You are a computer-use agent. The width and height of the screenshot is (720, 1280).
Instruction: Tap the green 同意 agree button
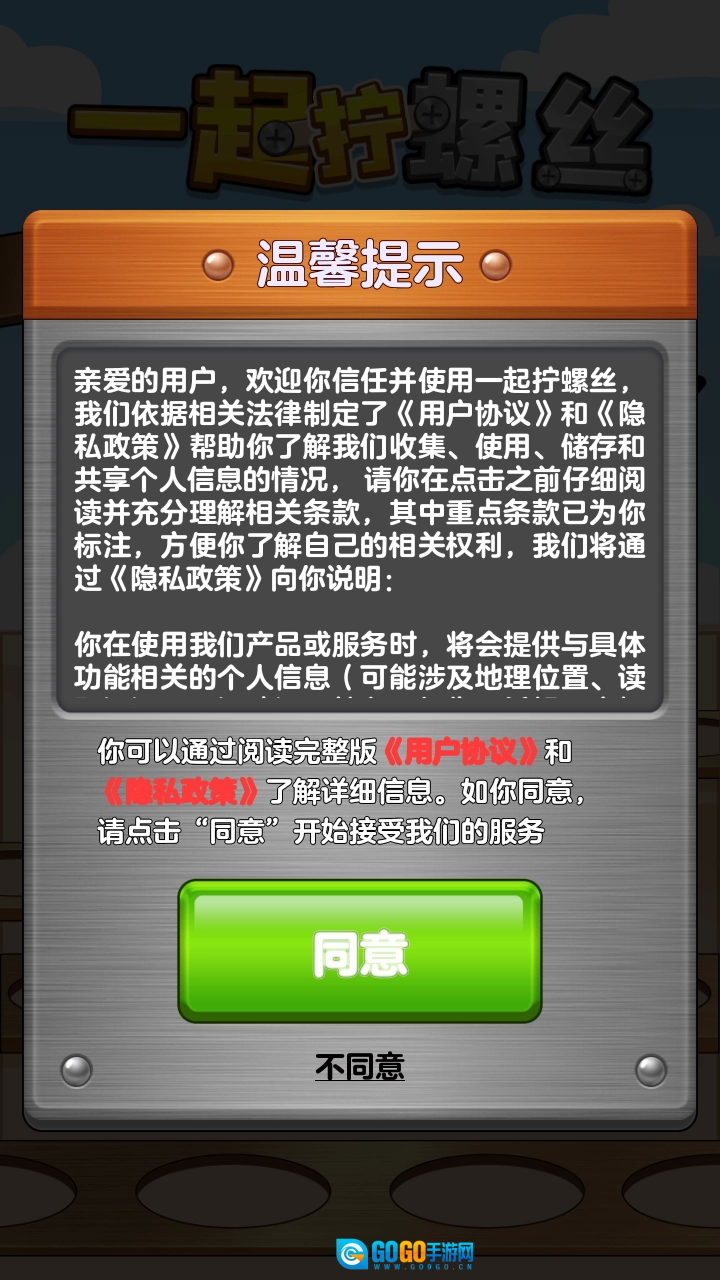point(360,951)
